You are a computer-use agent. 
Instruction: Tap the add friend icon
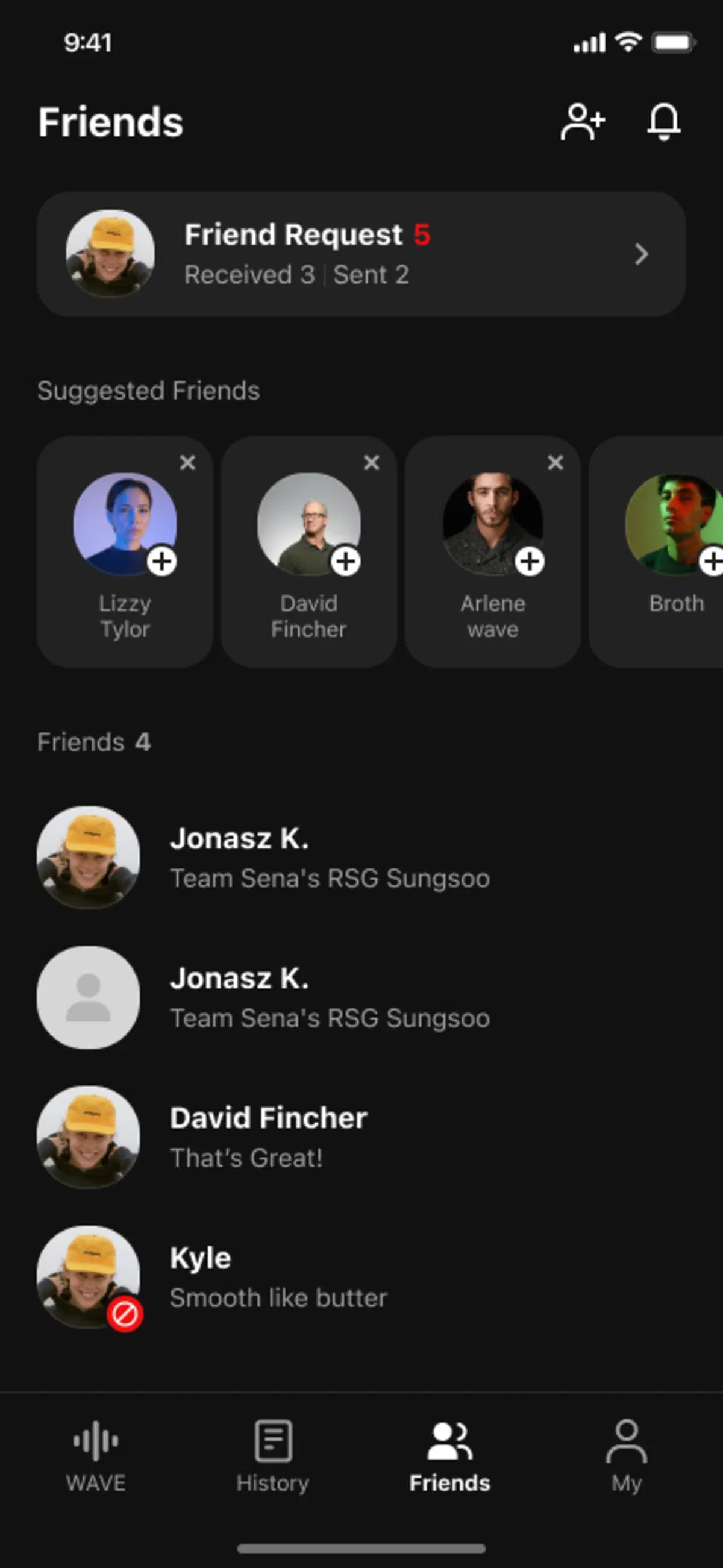point(583,122)
